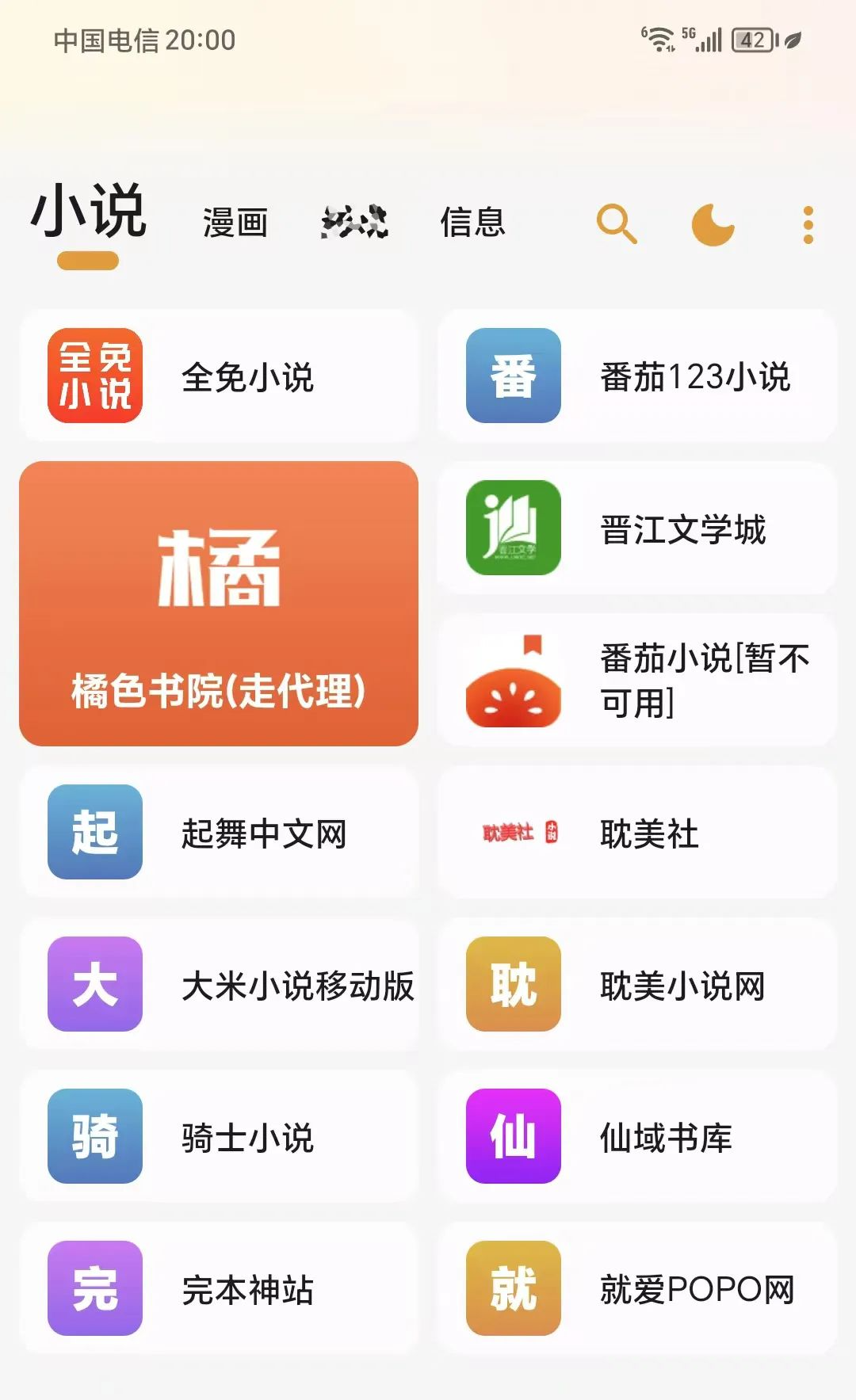The height and width of the screenshot is (1400, 856).
Task: Open 起舞中文网
Action: click(220, 832)
